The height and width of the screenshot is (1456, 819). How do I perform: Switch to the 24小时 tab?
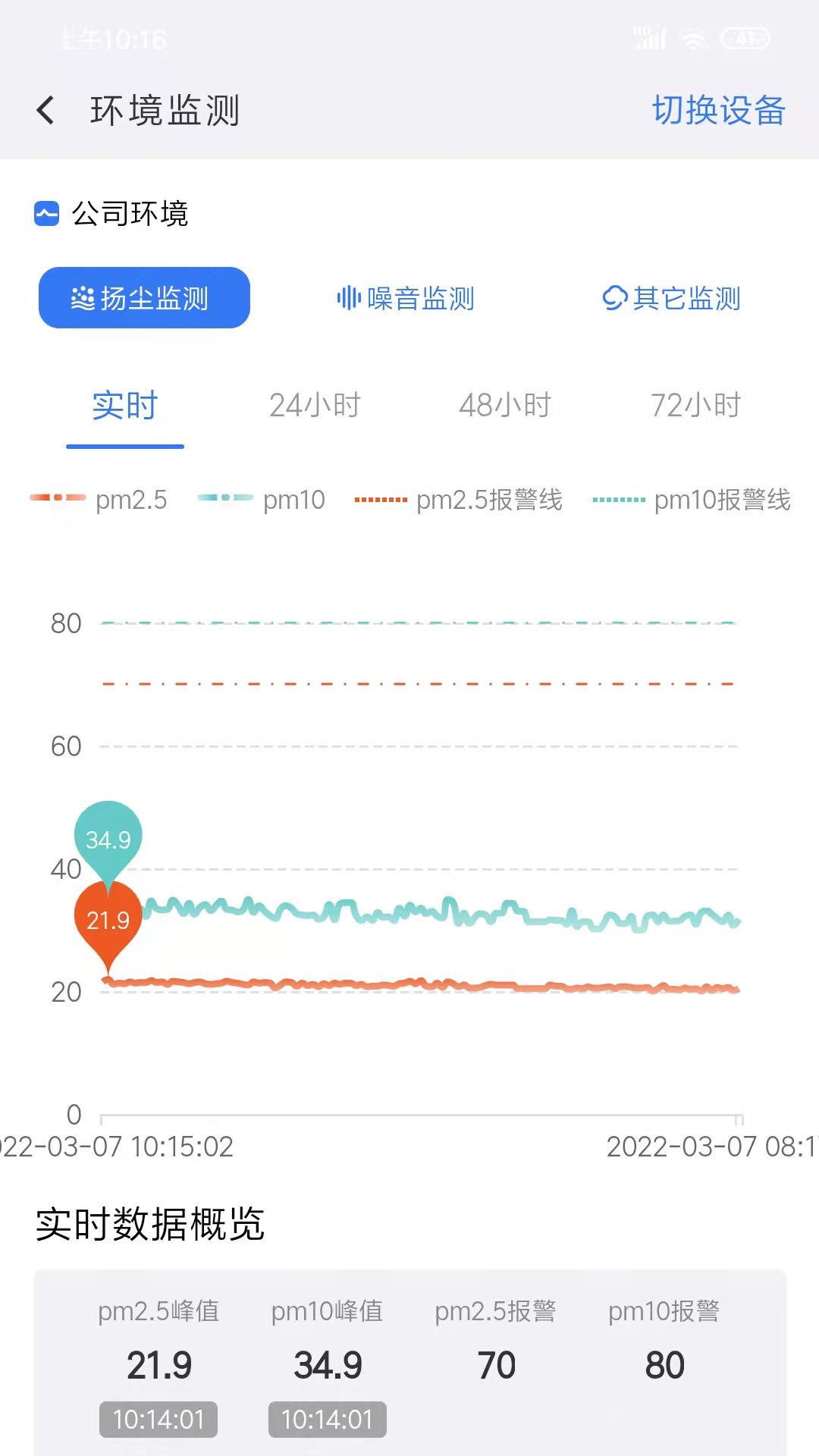[315, 406]
